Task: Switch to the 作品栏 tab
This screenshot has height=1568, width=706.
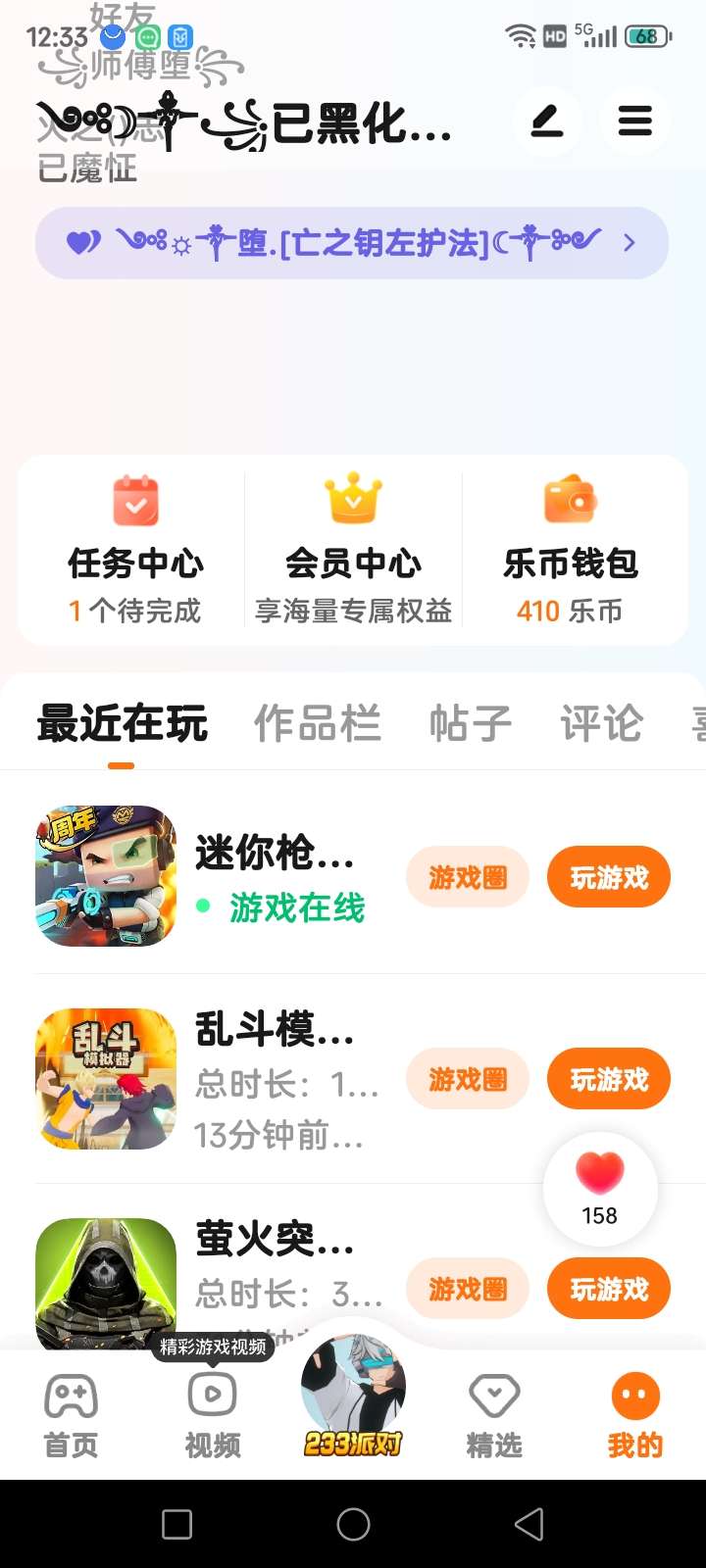Action: point(317,724)
